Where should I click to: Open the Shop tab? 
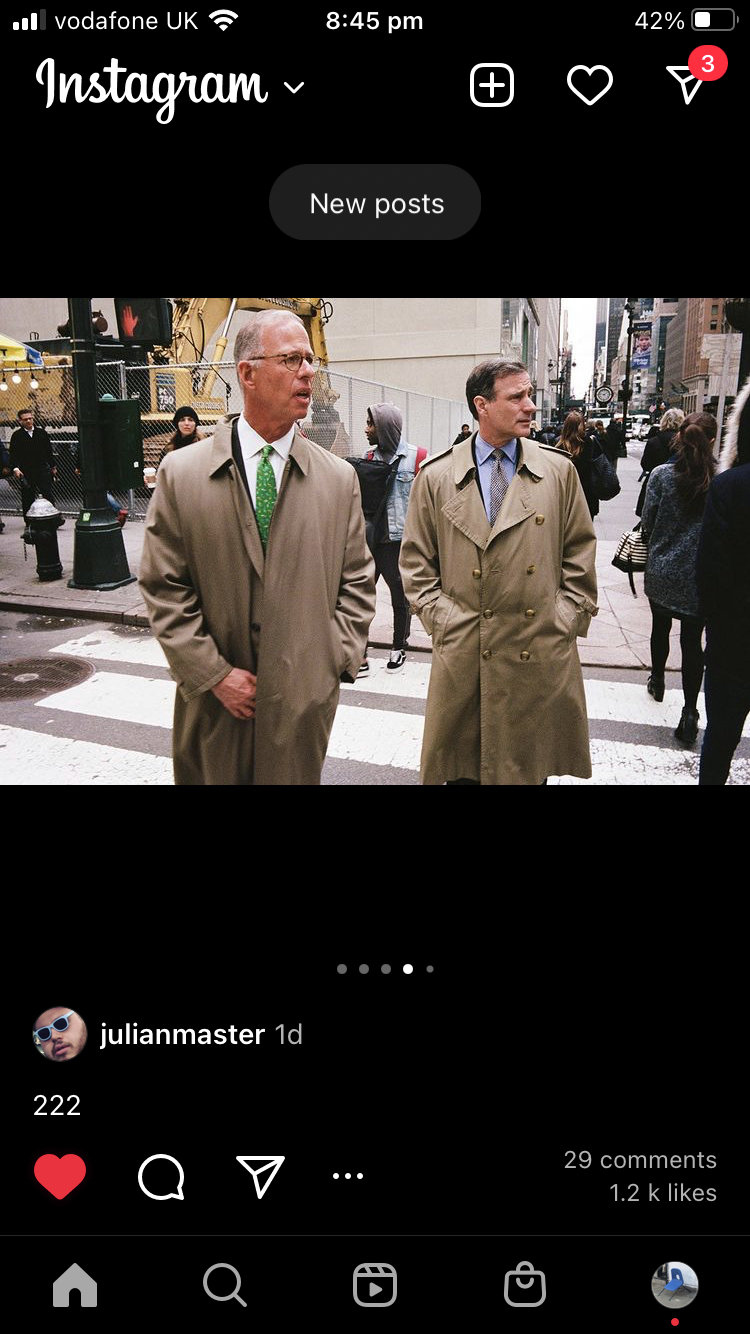[525, 1285]
